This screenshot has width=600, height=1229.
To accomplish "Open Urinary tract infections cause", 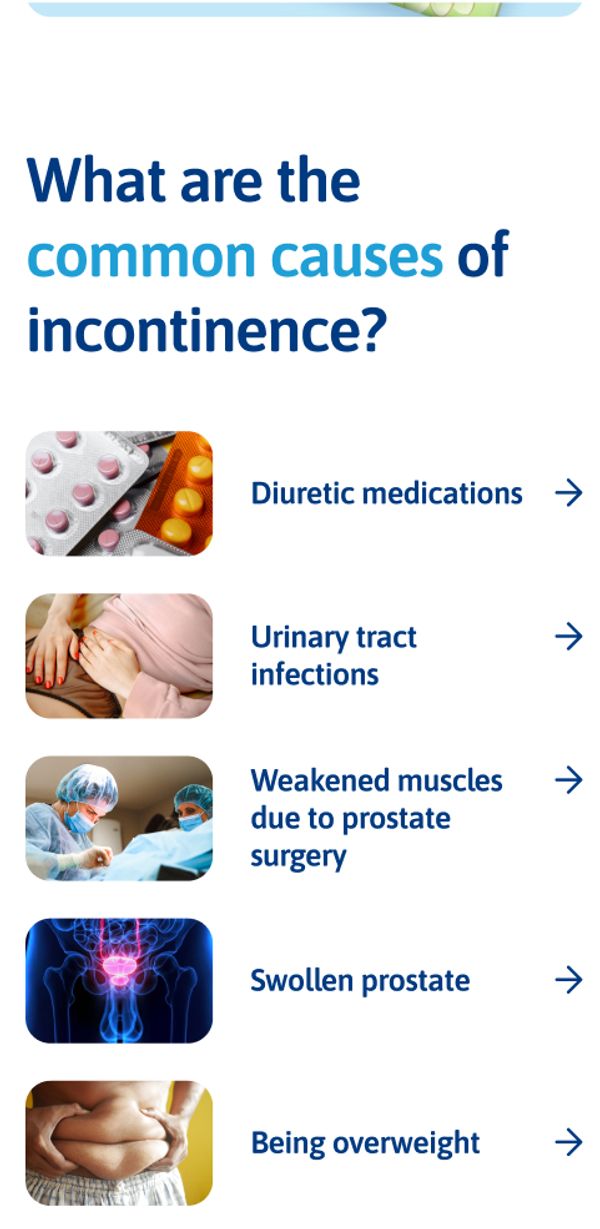I will point(334,655).
